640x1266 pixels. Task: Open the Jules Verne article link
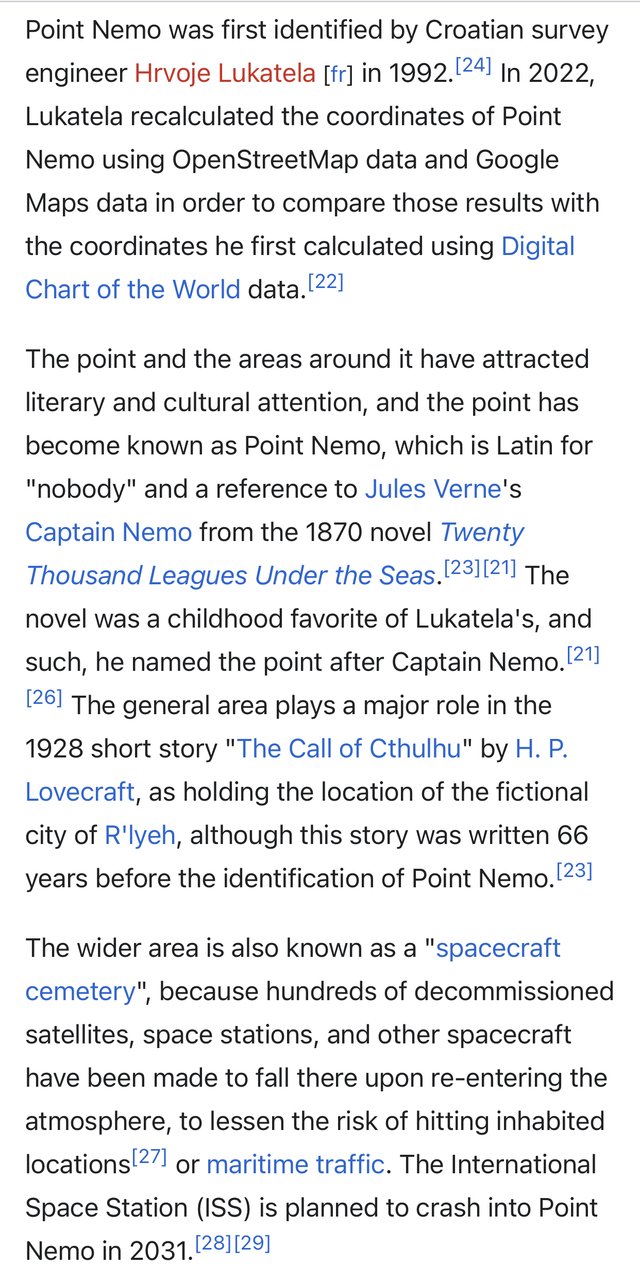click(432, 489)
